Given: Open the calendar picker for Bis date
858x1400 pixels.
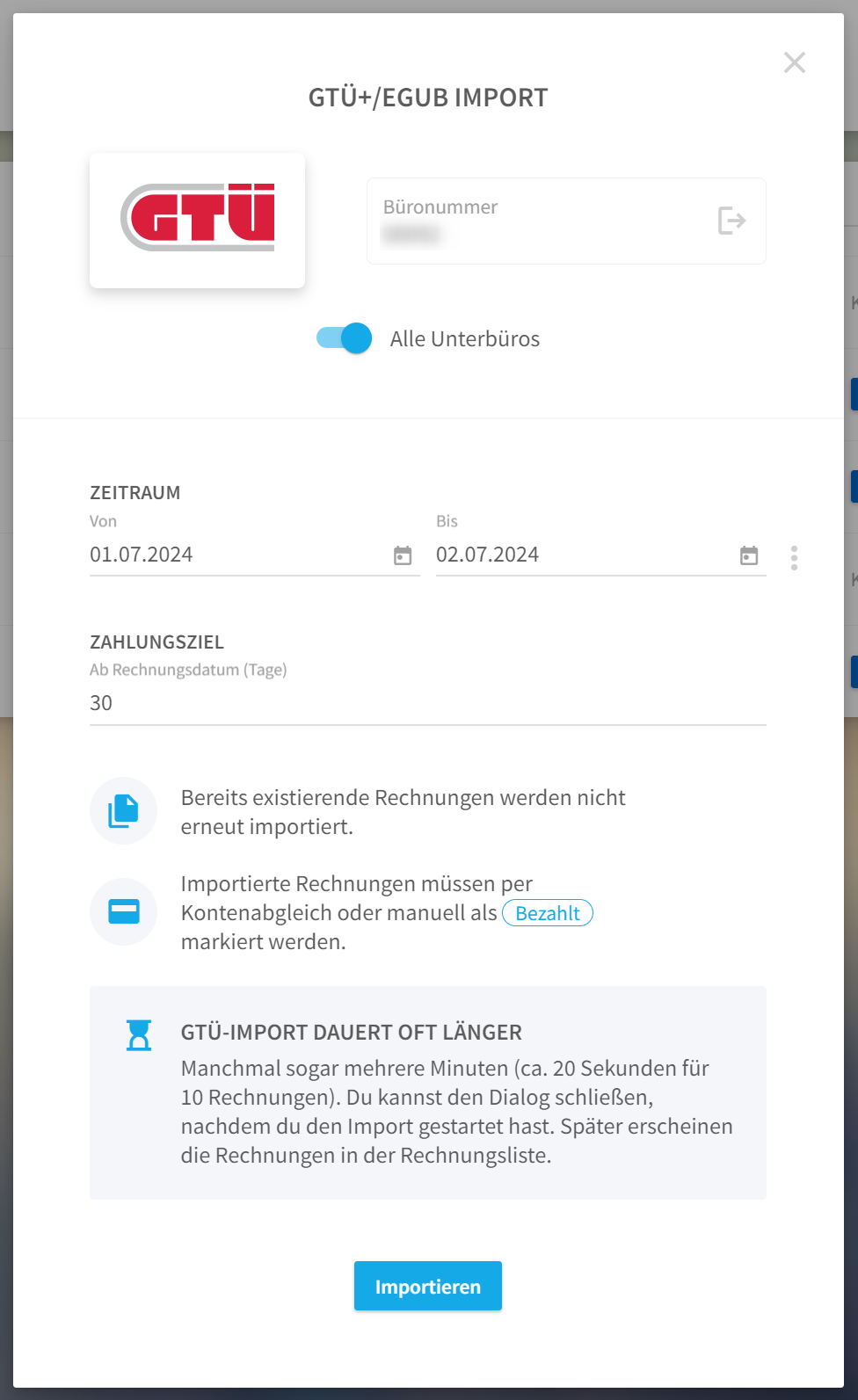Looking at the screenshot, I should coord(749,555).
